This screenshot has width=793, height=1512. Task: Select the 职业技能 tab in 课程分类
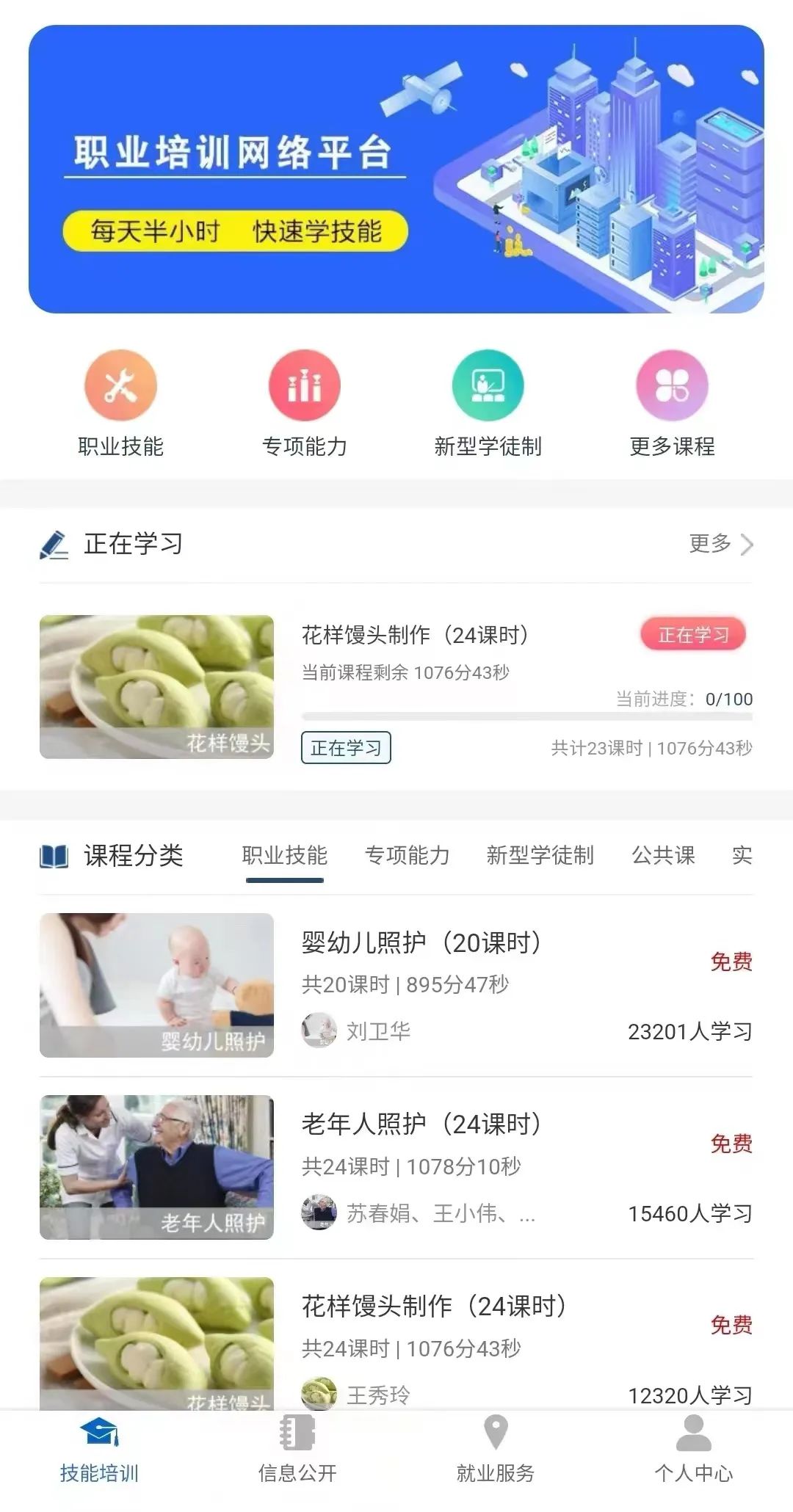(284, 855)
